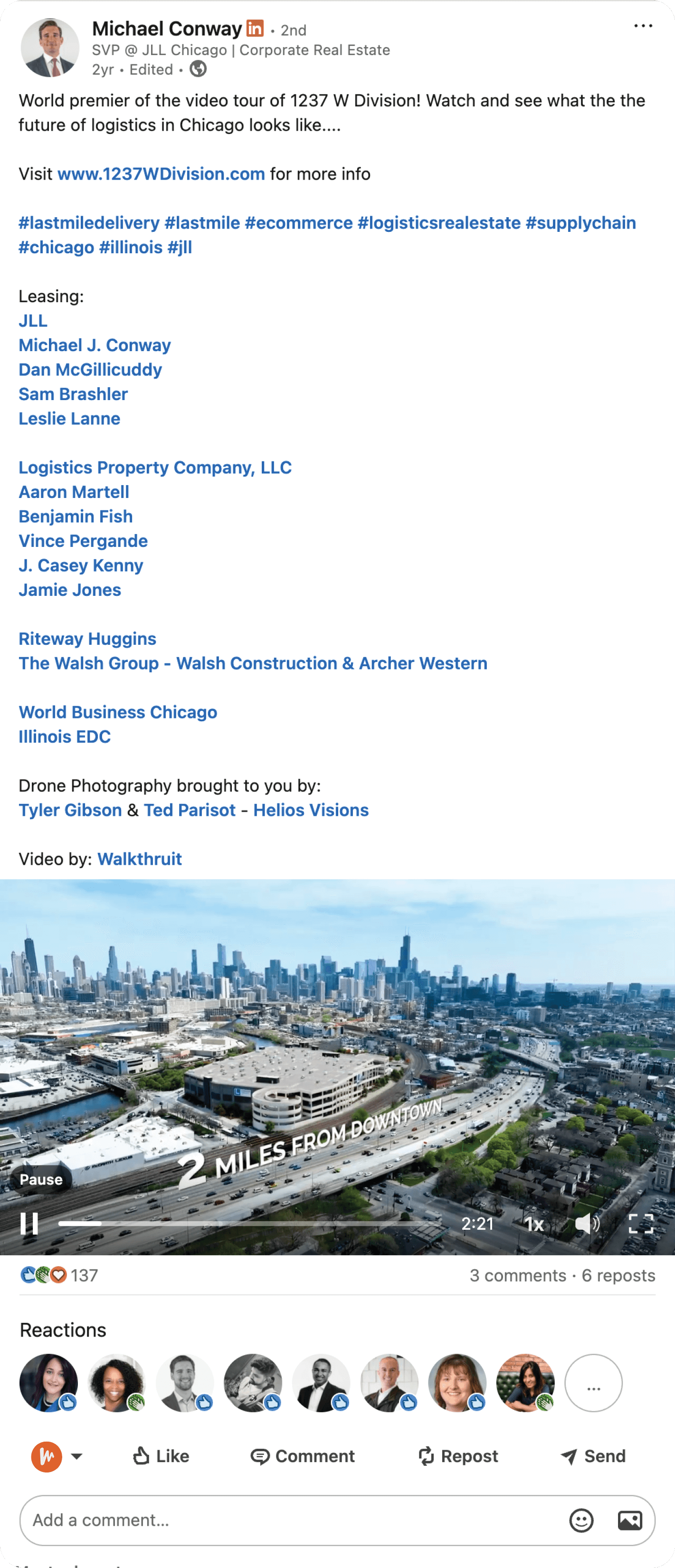Viewport: 675px width, 1568px height.
Task: Send this post to someone
Action: point(593,1456)
